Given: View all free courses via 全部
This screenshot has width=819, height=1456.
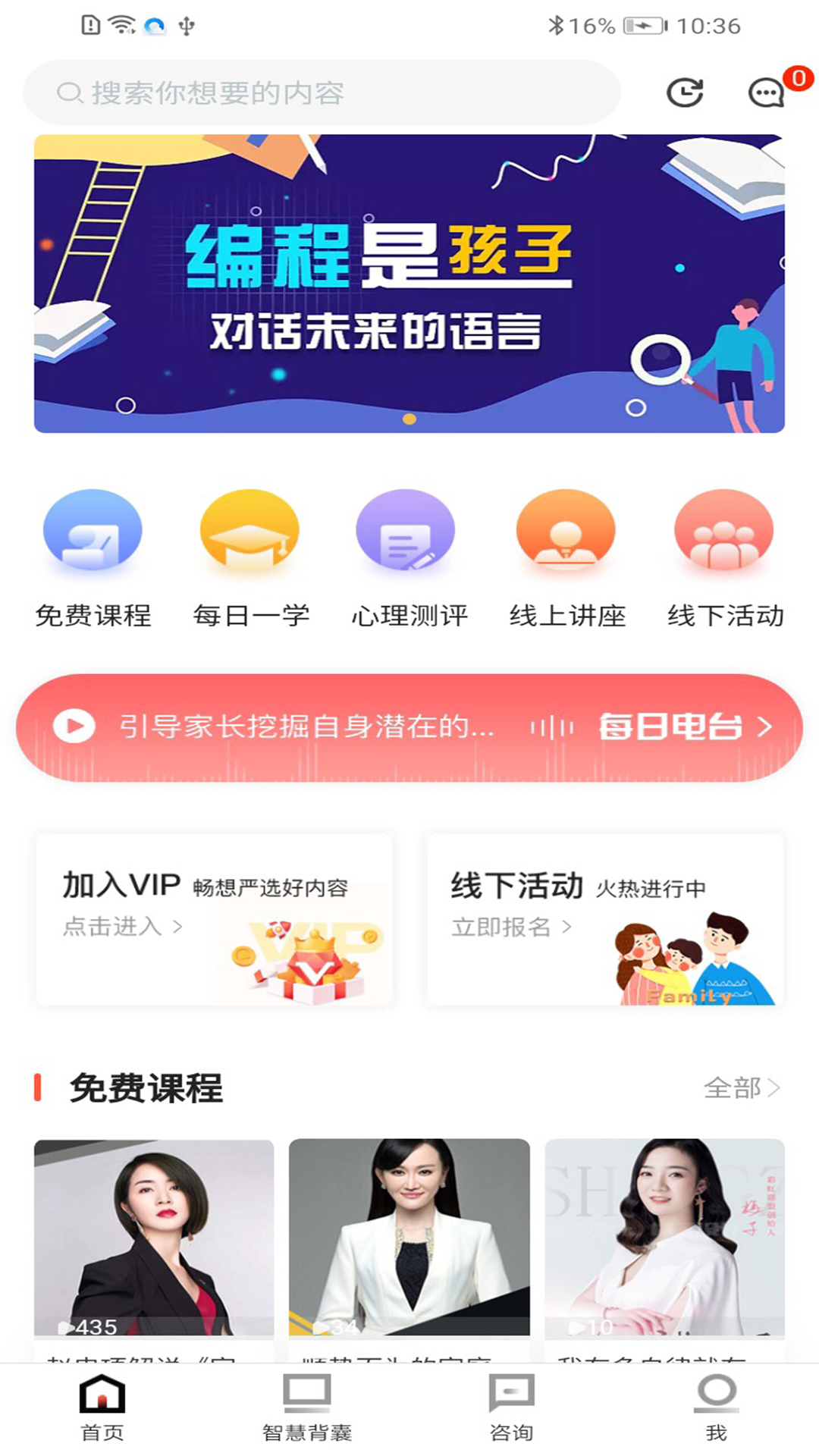Looking at the screenshot, I should pos(741,1088).
